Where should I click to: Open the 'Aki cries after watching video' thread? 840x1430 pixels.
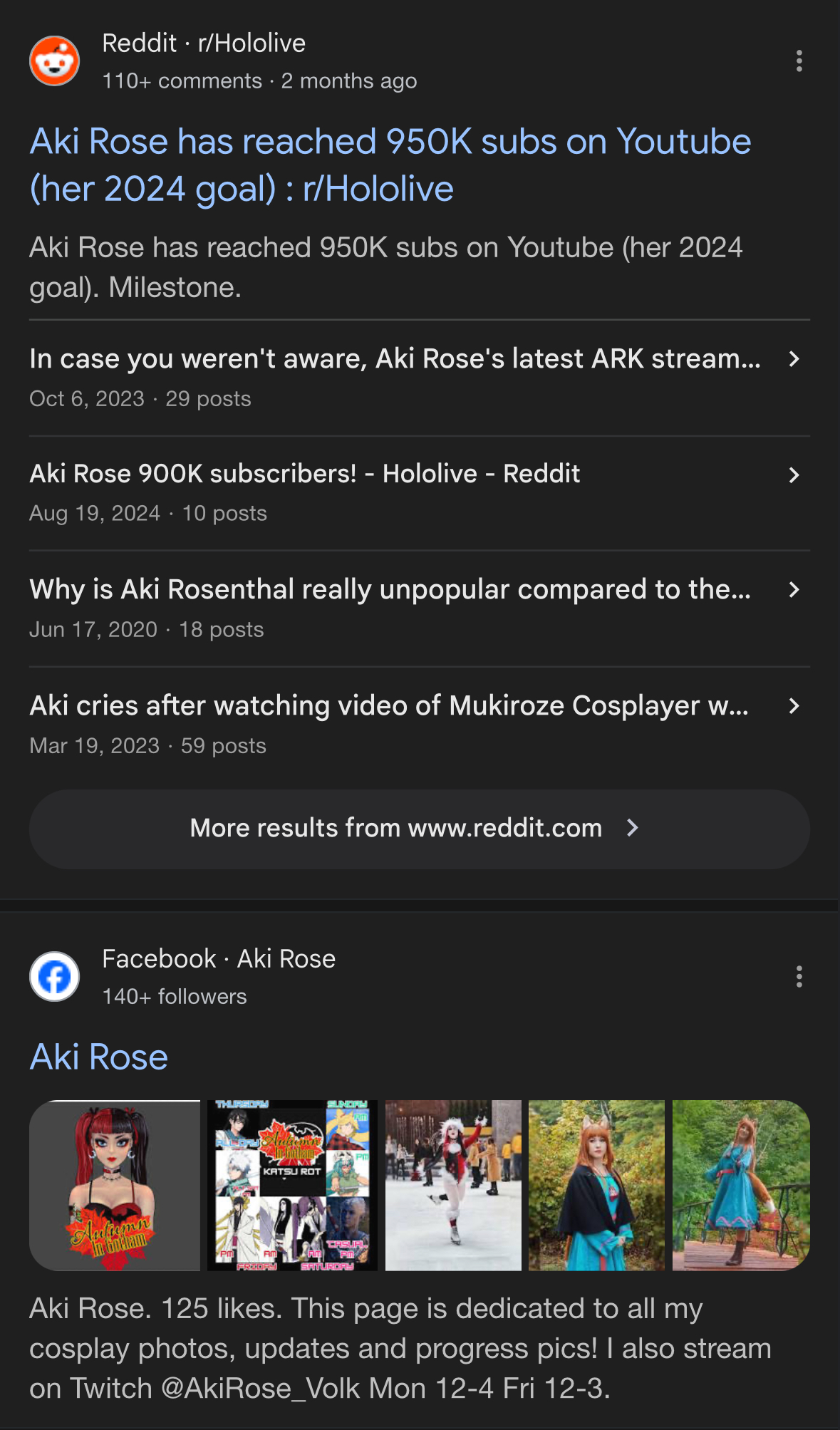click(389, 706)
